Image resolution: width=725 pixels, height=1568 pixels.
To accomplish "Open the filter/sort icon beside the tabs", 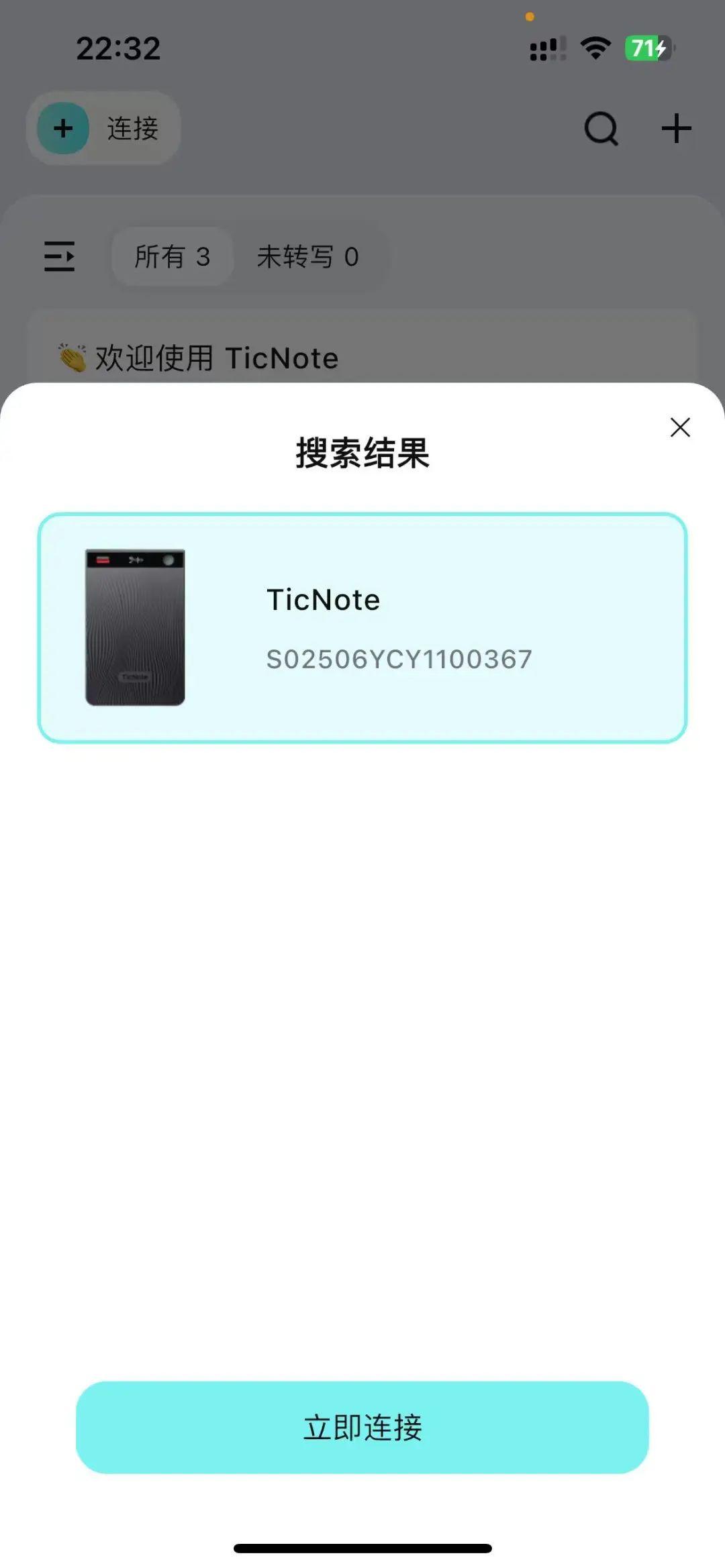I will click(59, 256).
